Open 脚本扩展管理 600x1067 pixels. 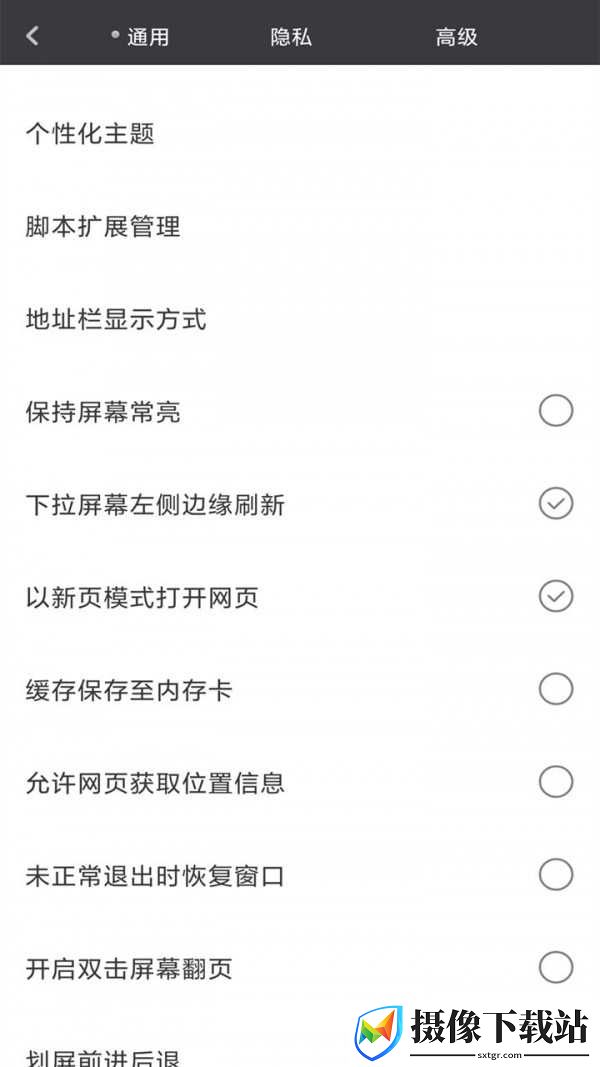point(300,226)
